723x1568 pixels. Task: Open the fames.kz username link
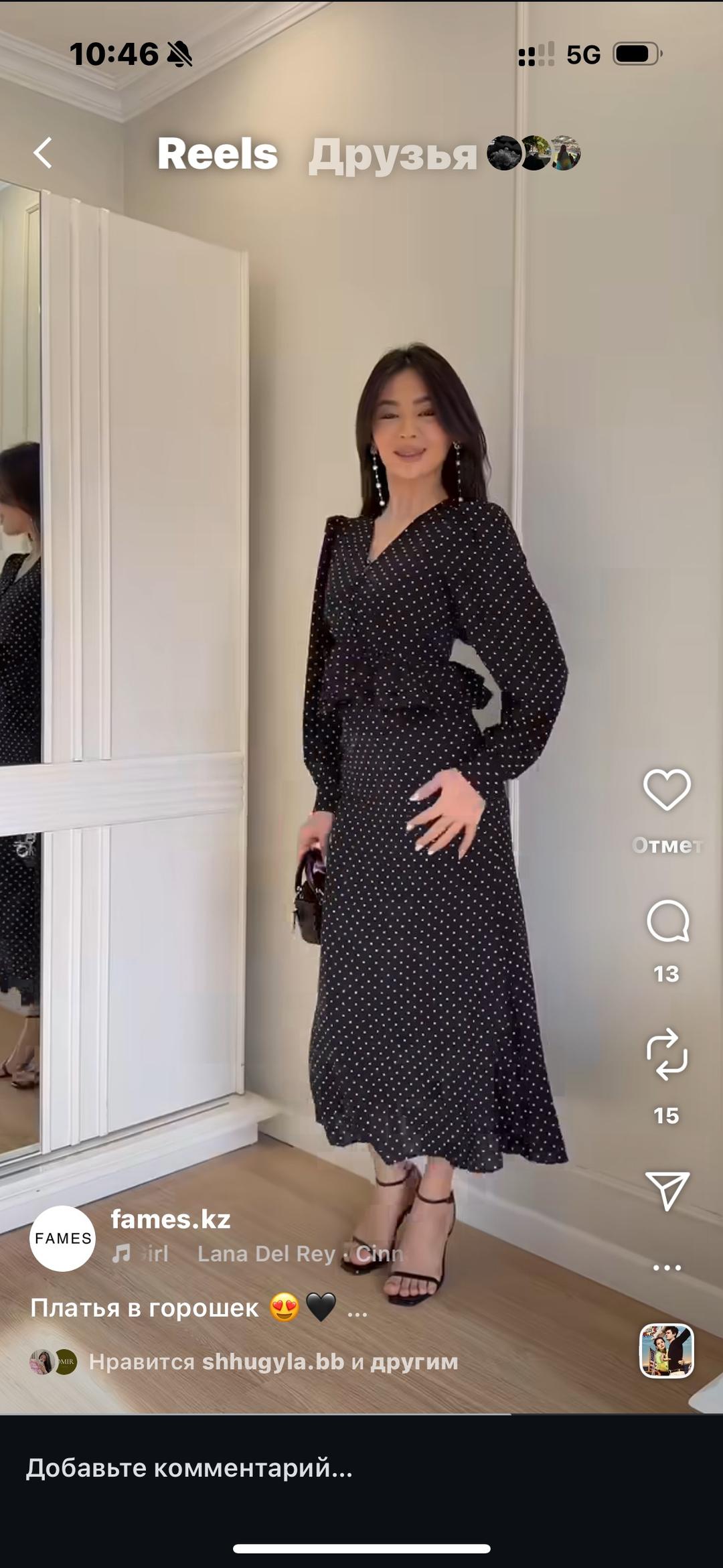click(x=171, y=1220)
